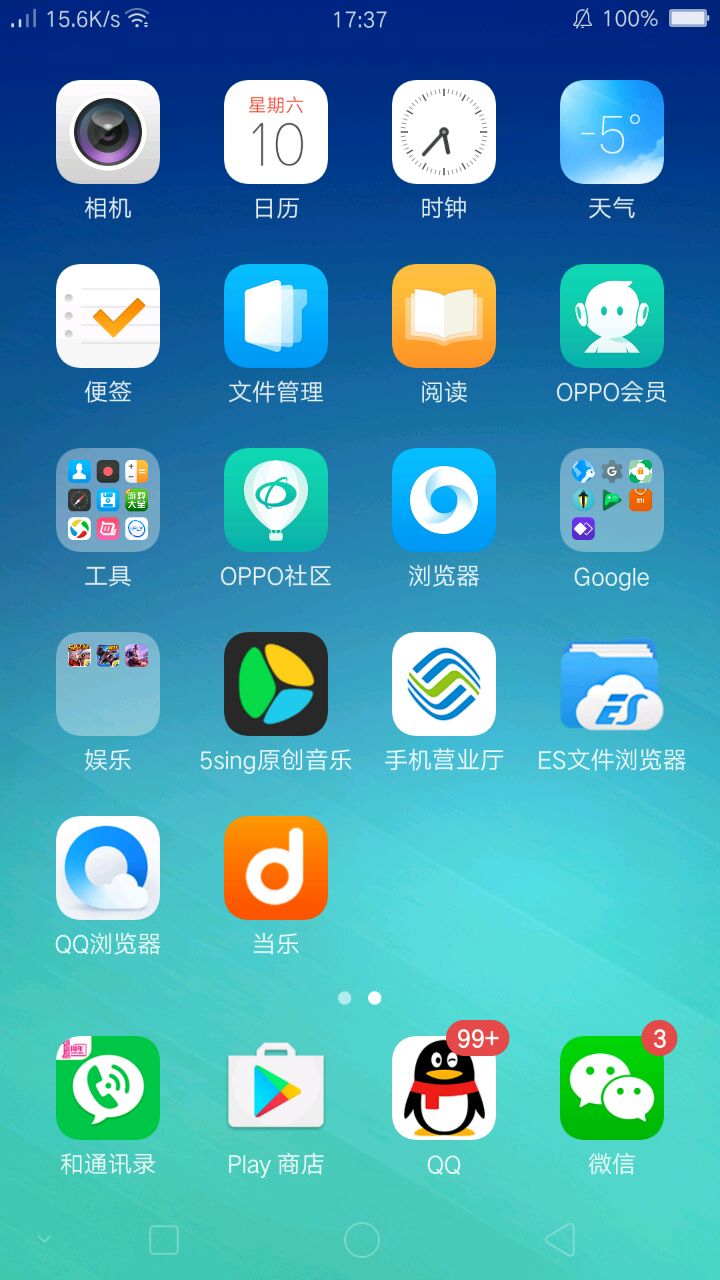Open 微信 WeChat with 3 unread
Viewport: 720px width, 1280px height.
[x=612, y=1088]
